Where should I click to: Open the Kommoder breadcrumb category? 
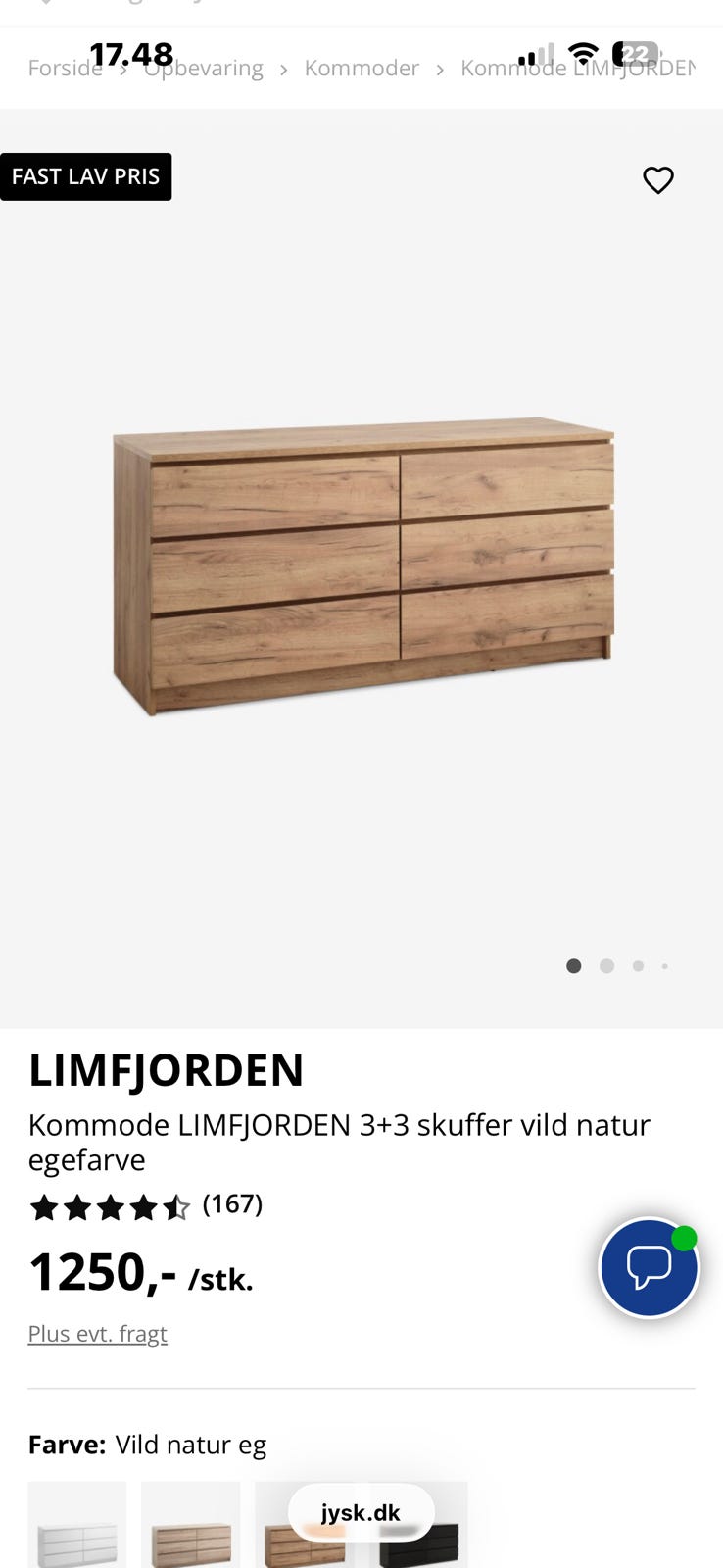[x=361, y=68]
